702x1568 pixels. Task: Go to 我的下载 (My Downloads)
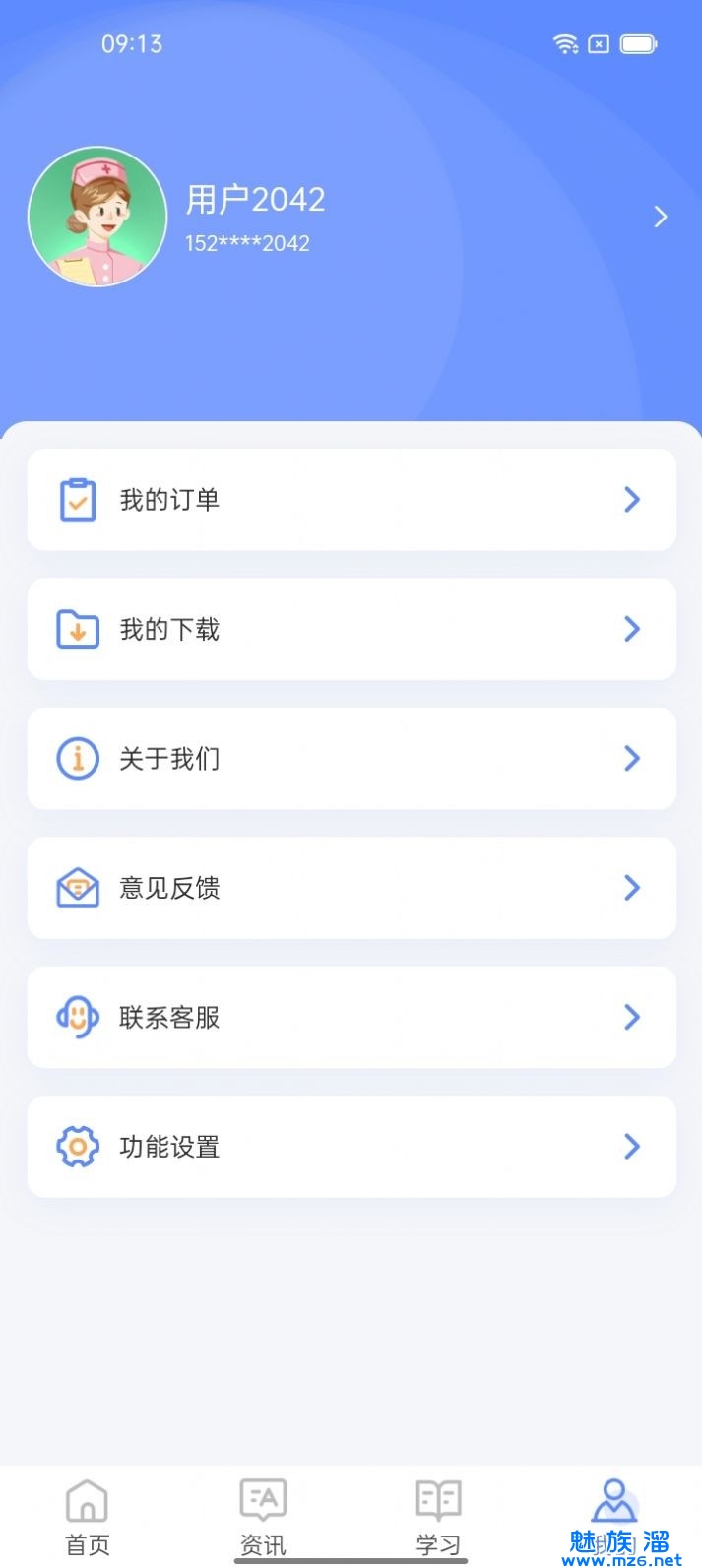click(351, 629)
